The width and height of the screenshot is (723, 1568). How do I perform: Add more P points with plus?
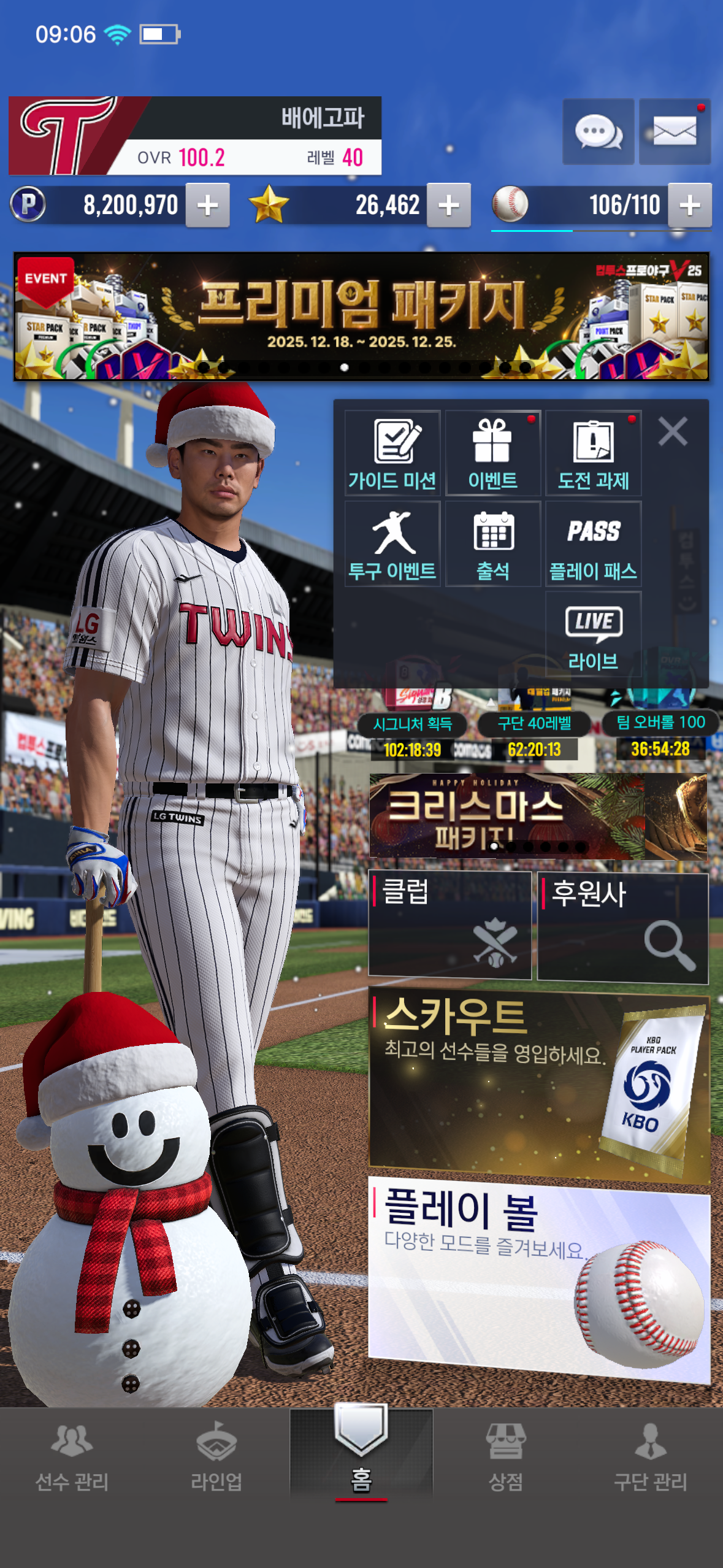tap(208, 206)
